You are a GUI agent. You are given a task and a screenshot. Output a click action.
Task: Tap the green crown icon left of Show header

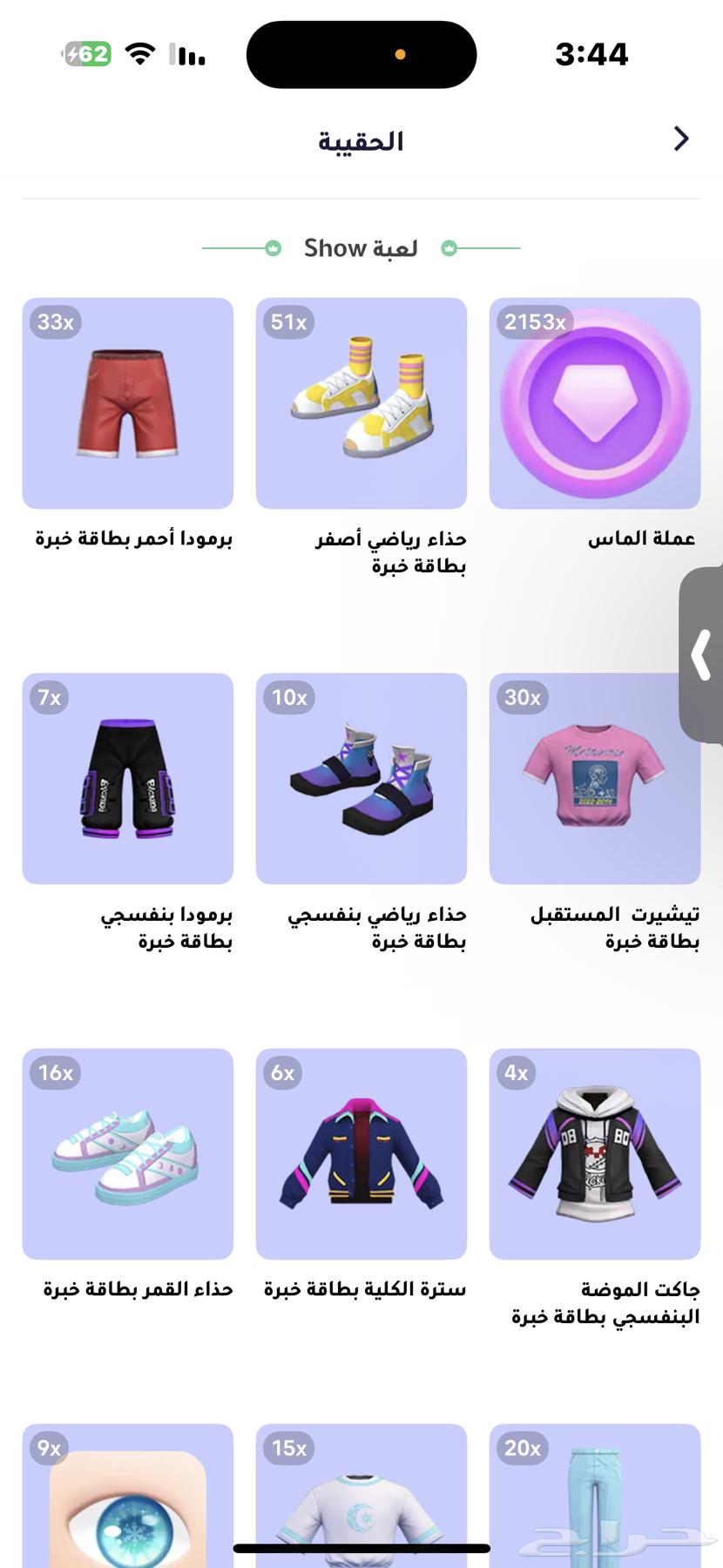pos(273,247)
